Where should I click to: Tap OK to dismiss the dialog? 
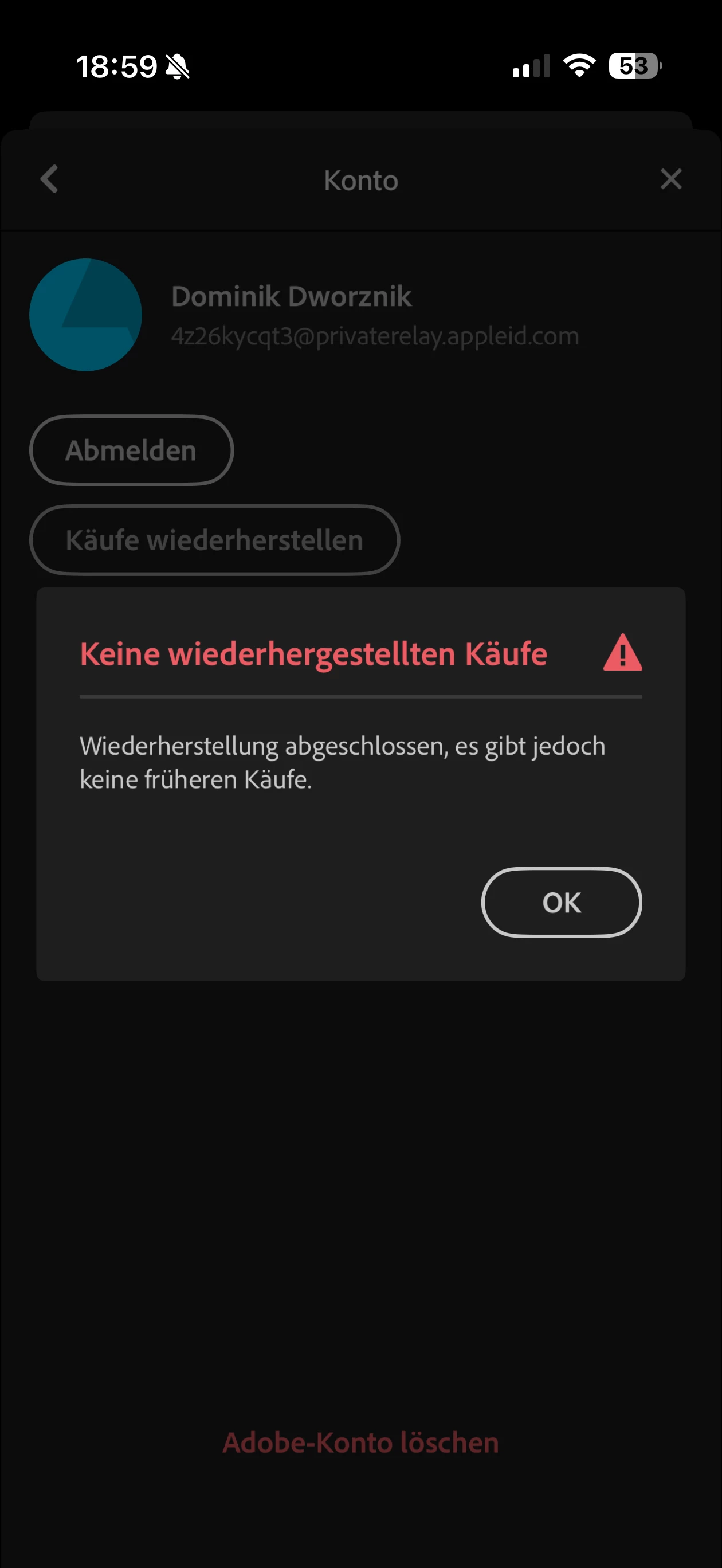tap(562, 902)
